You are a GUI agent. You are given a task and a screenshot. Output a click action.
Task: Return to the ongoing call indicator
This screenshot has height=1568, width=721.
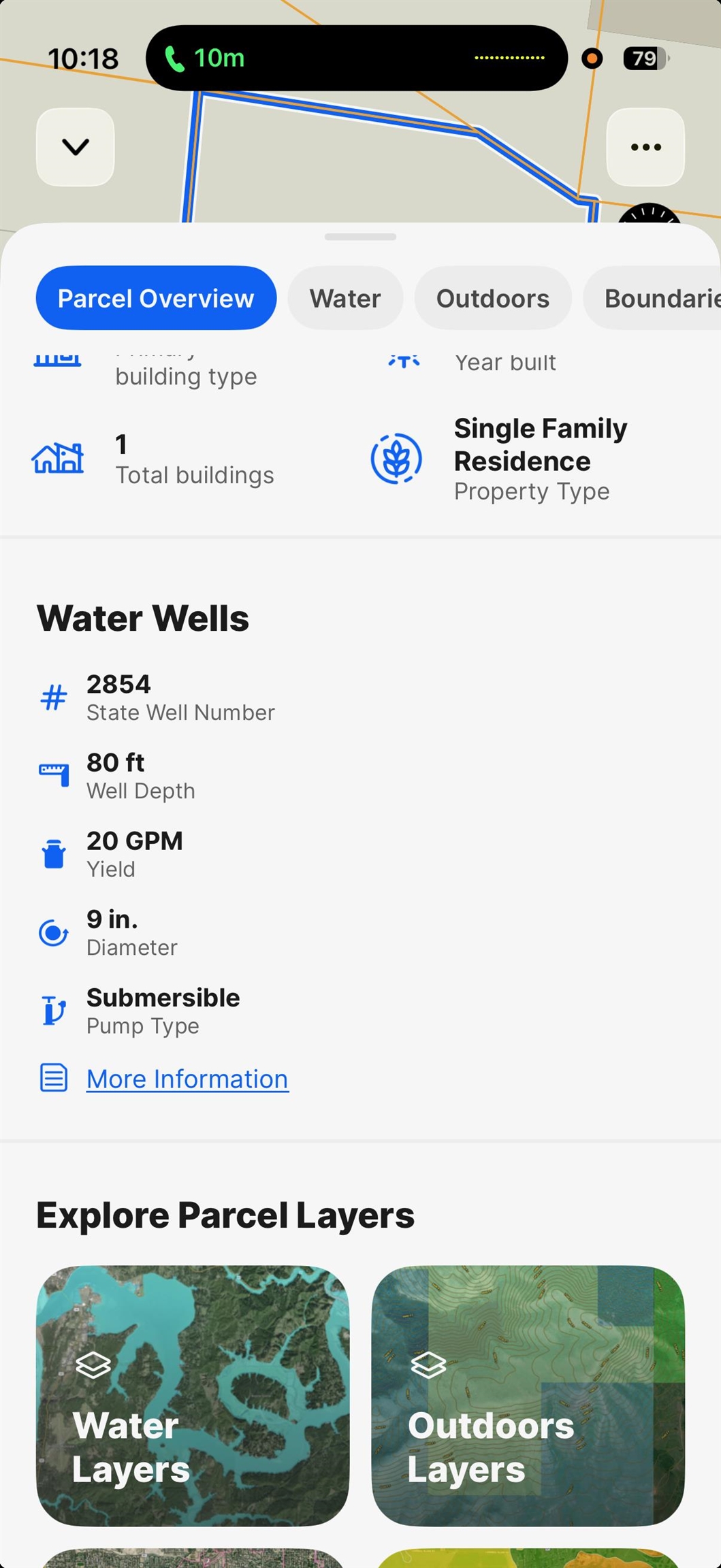205,59
